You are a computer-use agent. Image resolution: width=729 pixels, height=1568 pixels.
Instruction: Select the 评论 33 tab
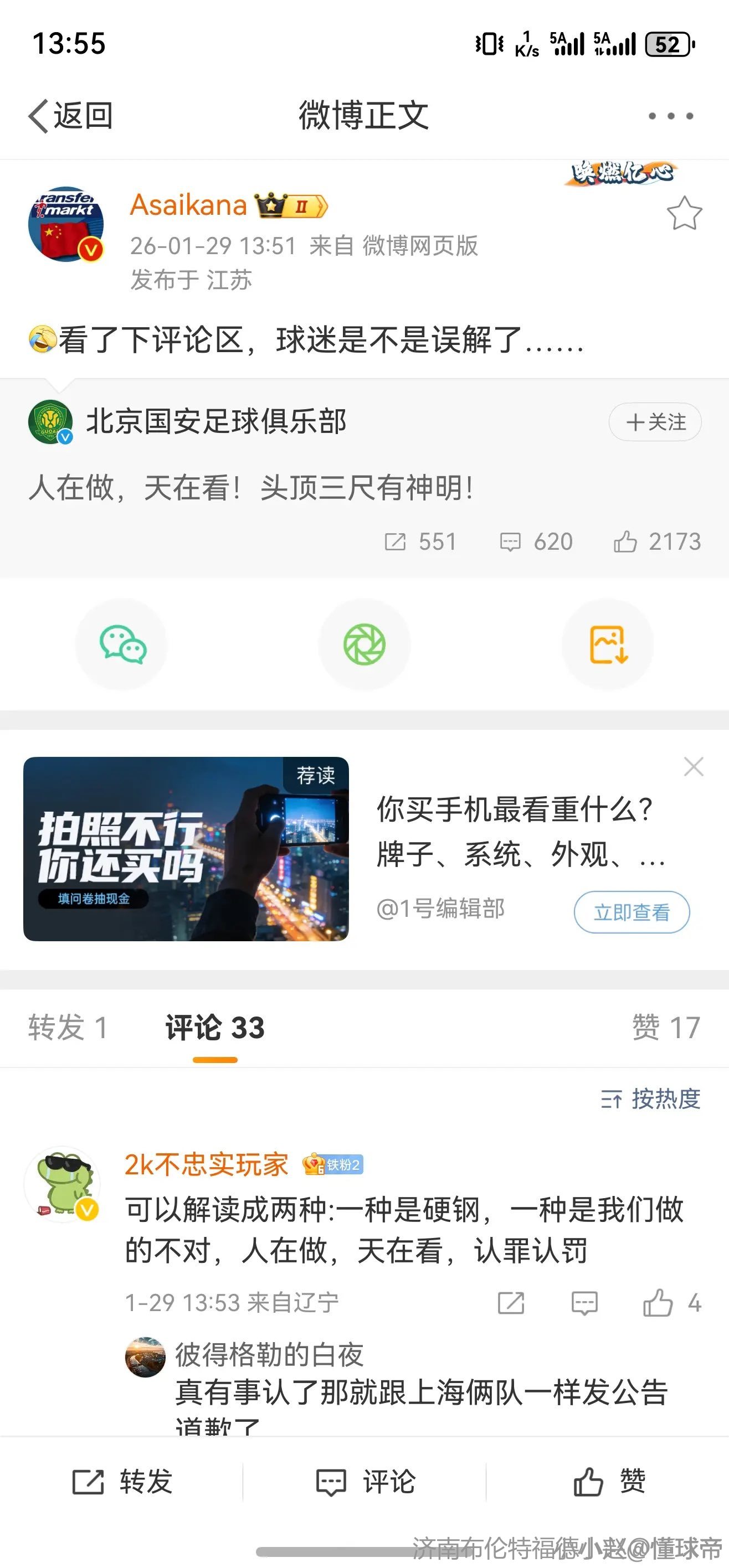(x=215, y=1028)
